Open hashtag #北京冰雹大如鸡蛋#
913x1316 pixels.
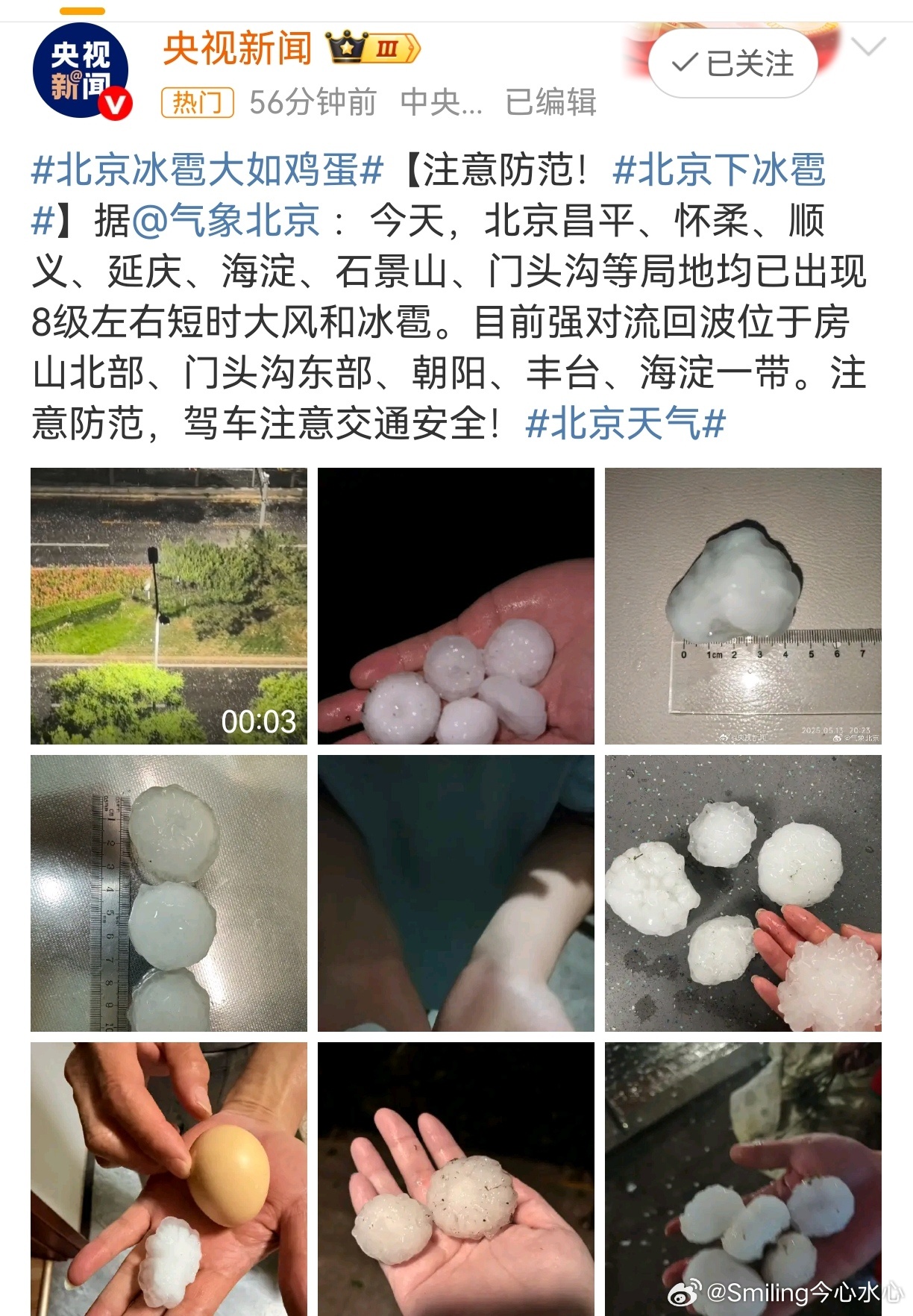(207, 170)
